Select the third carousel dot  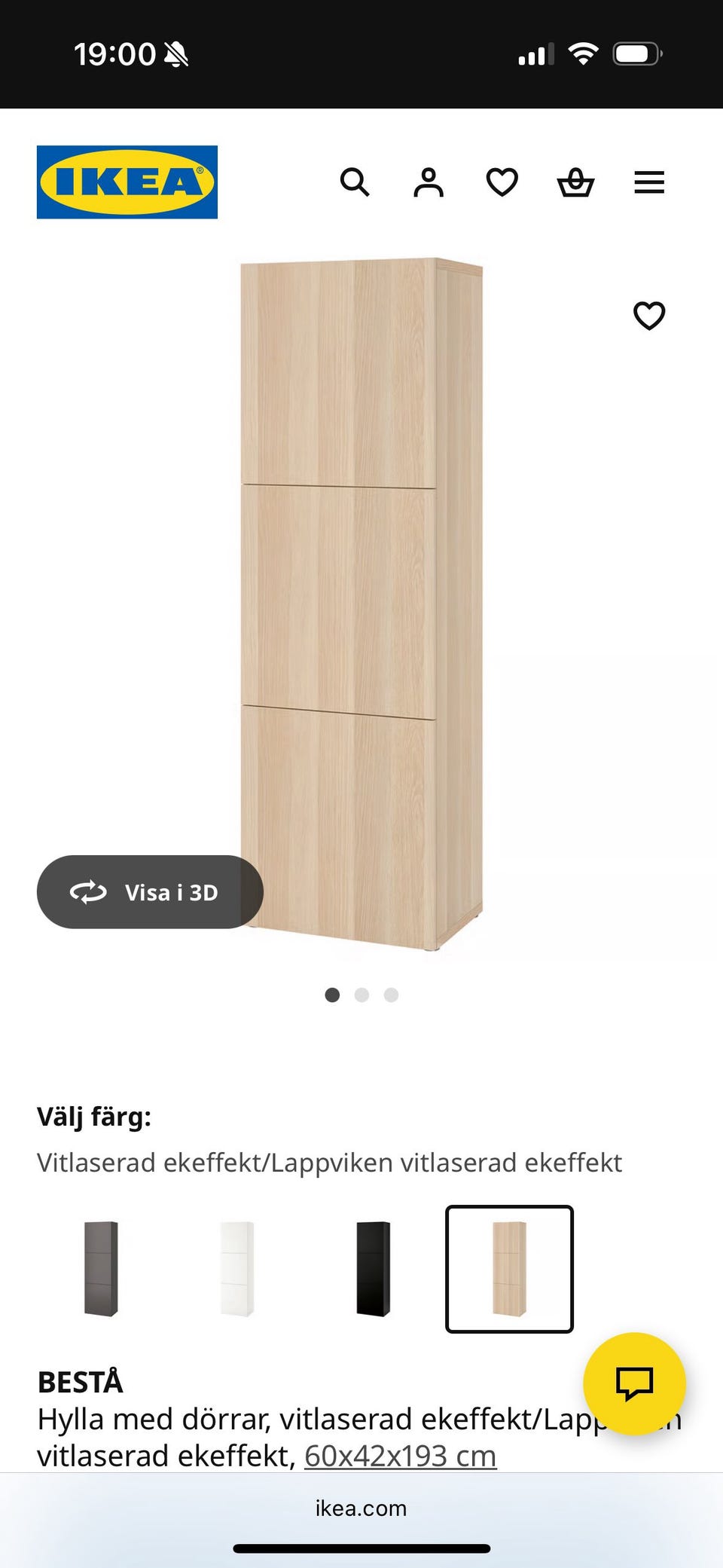click(x=390, y=995)
